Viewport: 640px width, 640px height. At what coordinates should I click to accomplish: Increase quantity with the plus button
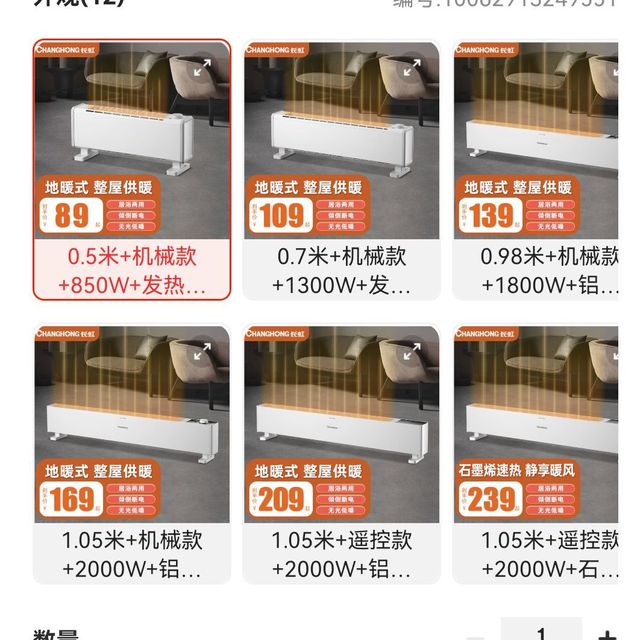pos(607,633)
